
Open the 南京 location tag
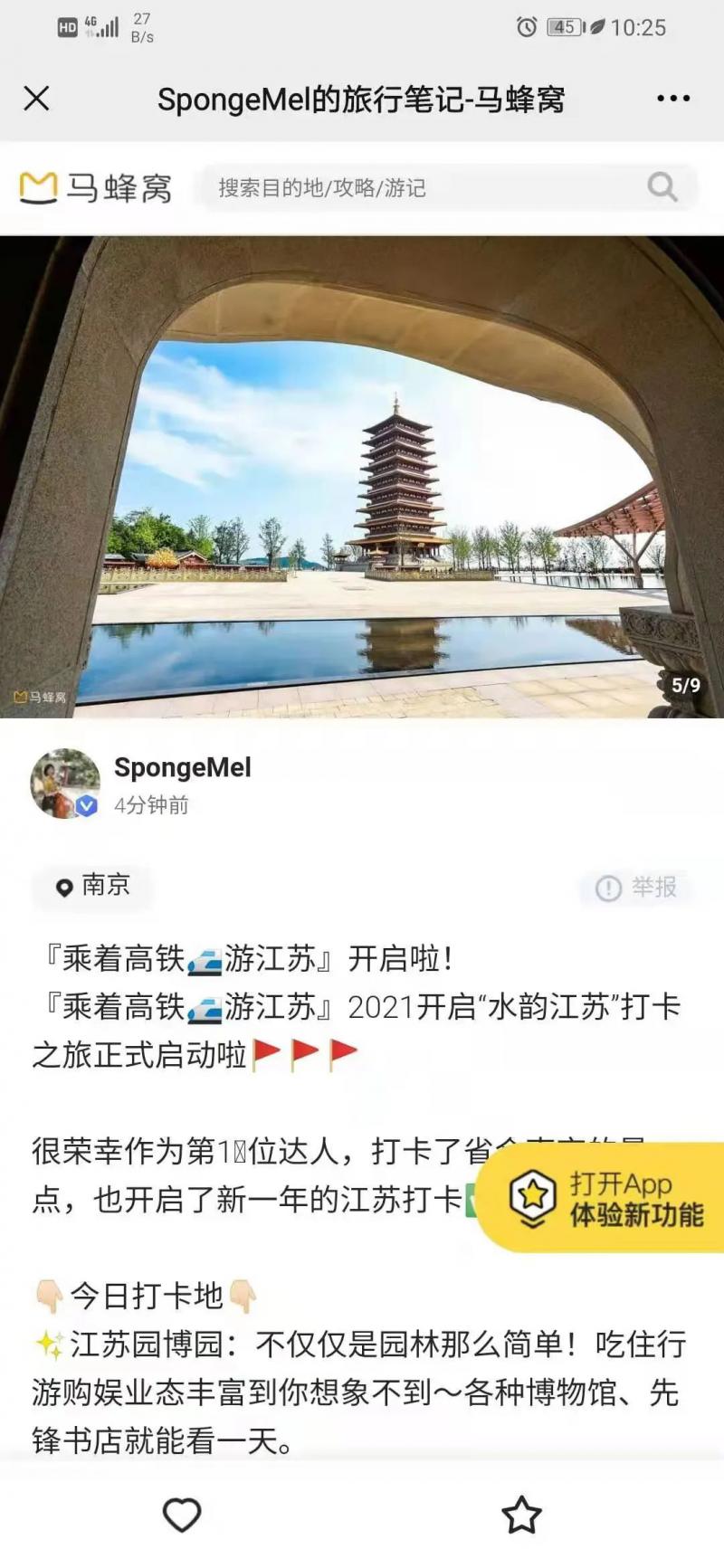pos(93,886)
